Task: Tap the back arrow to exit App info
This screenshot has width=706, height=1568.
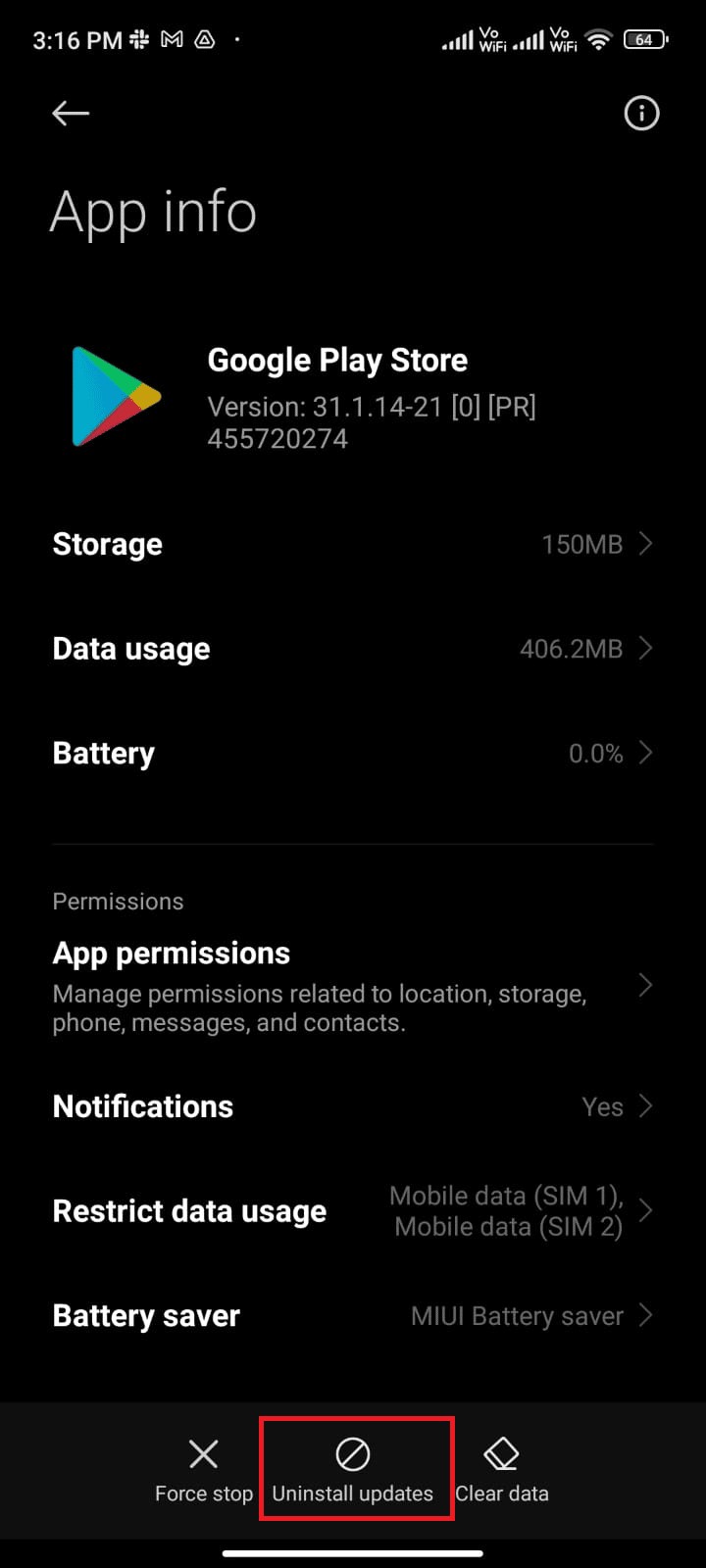Action: 70,114
